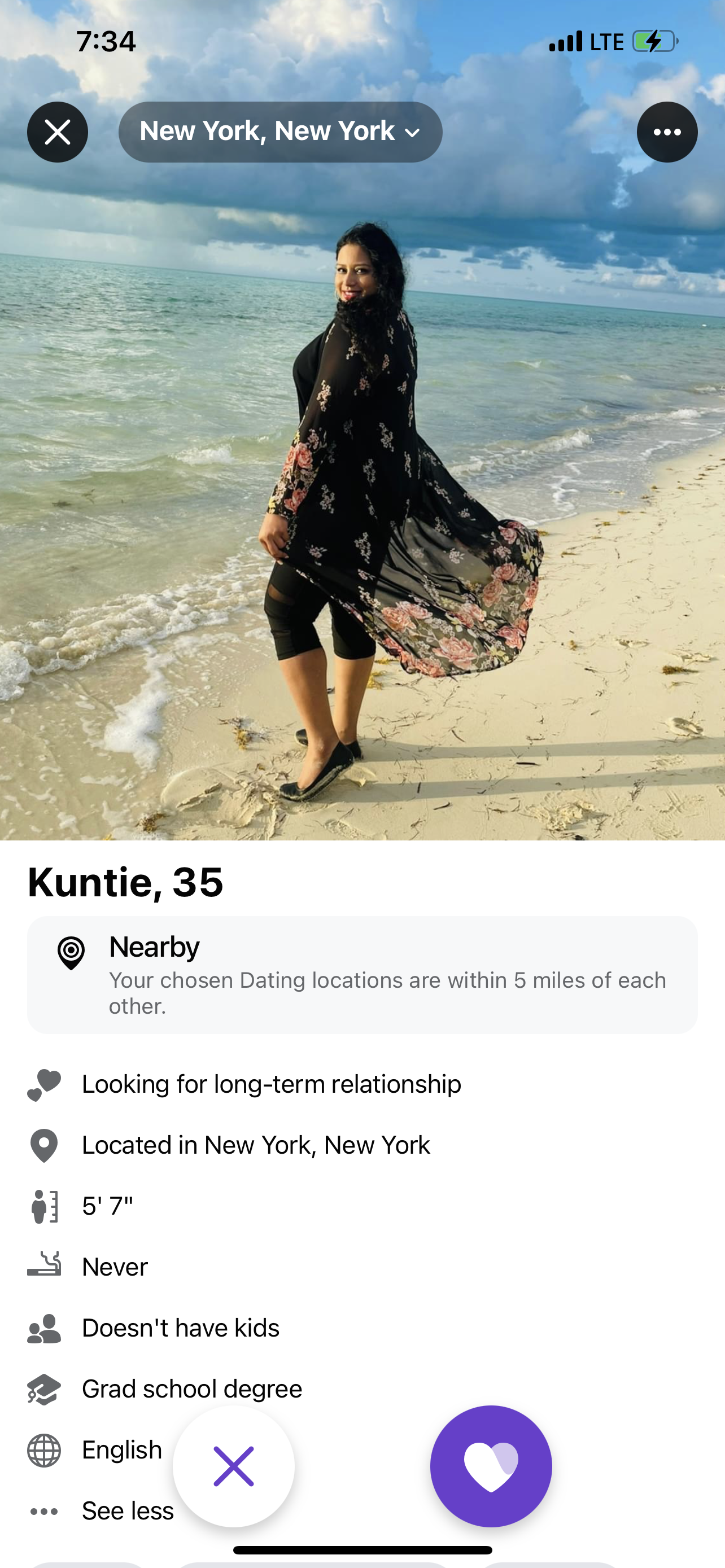Pass on Kuntie's profile

click(x=234, y=1466)
